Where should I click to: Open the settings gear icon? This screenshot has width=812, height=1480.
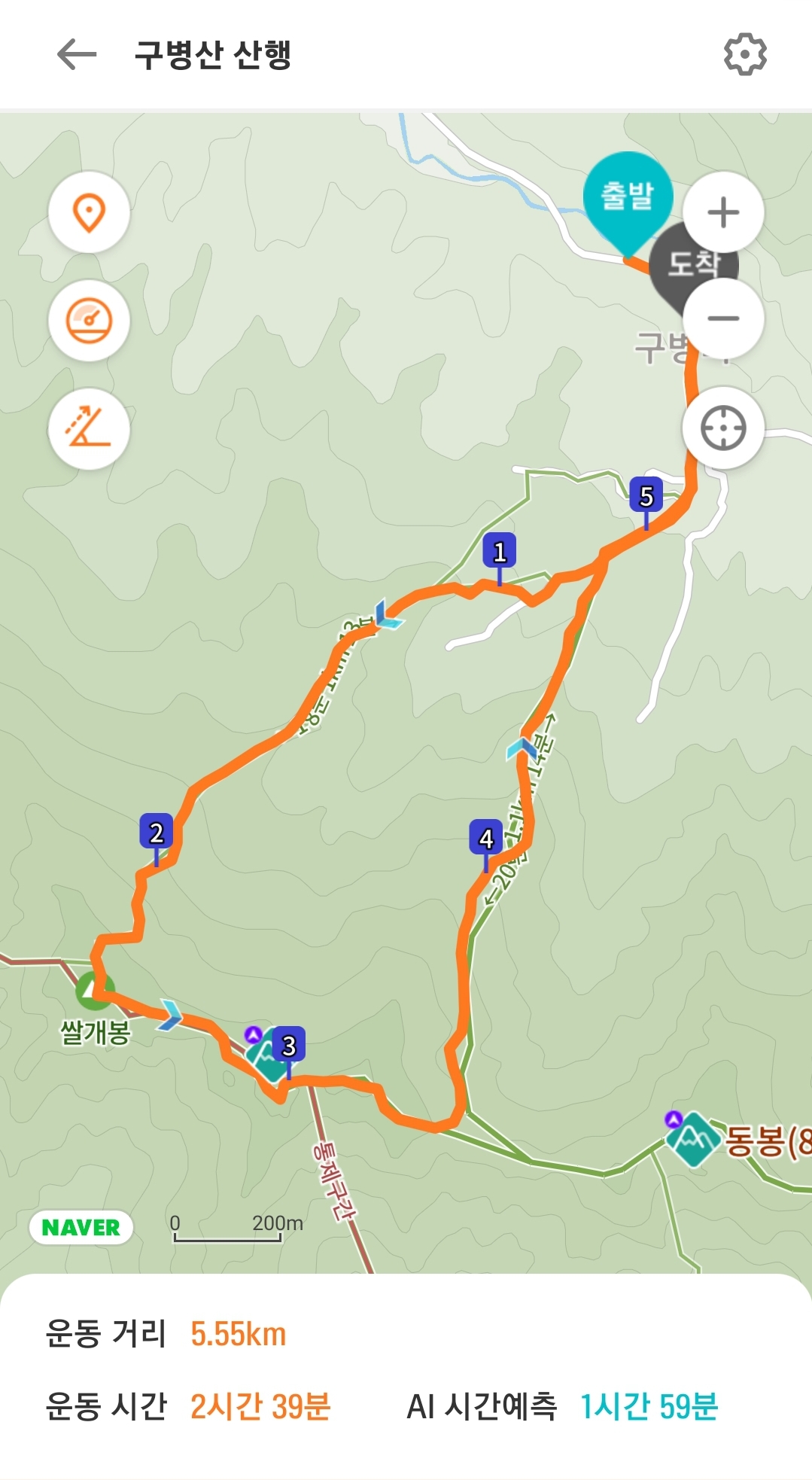[x=745, y=54]
